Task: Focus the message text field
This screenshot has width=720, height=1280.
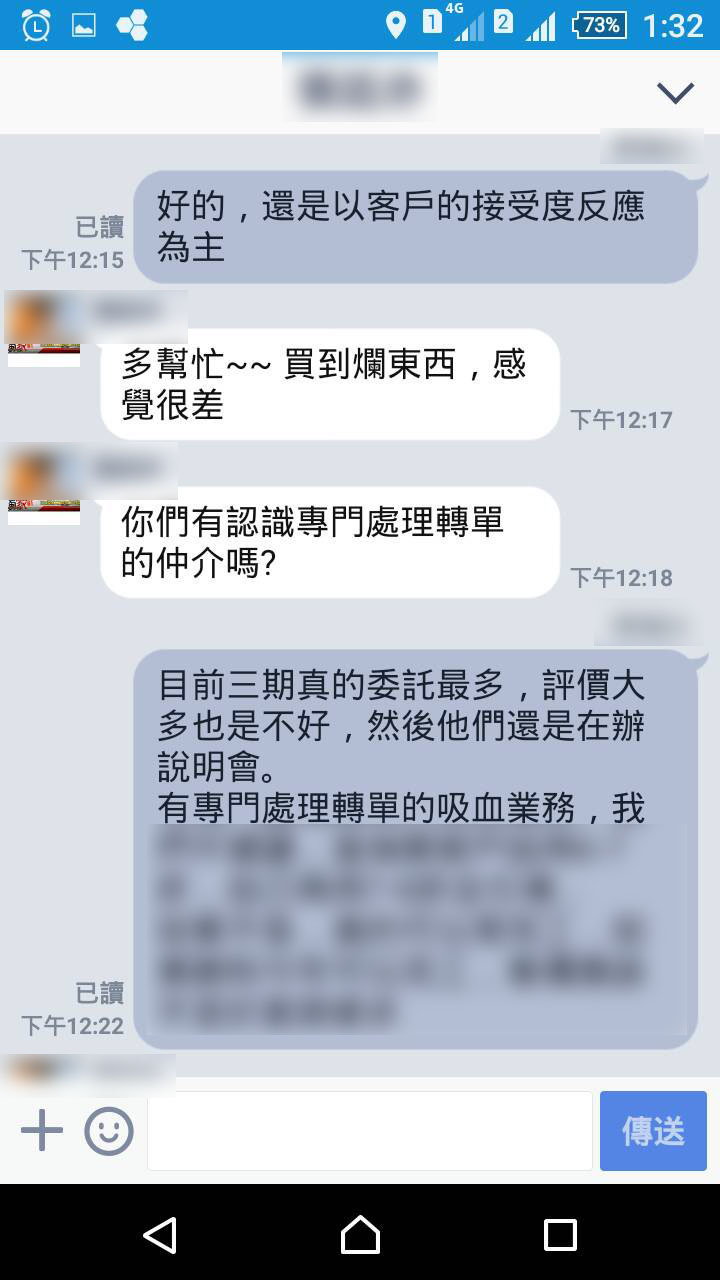Action: [370, 1131]
